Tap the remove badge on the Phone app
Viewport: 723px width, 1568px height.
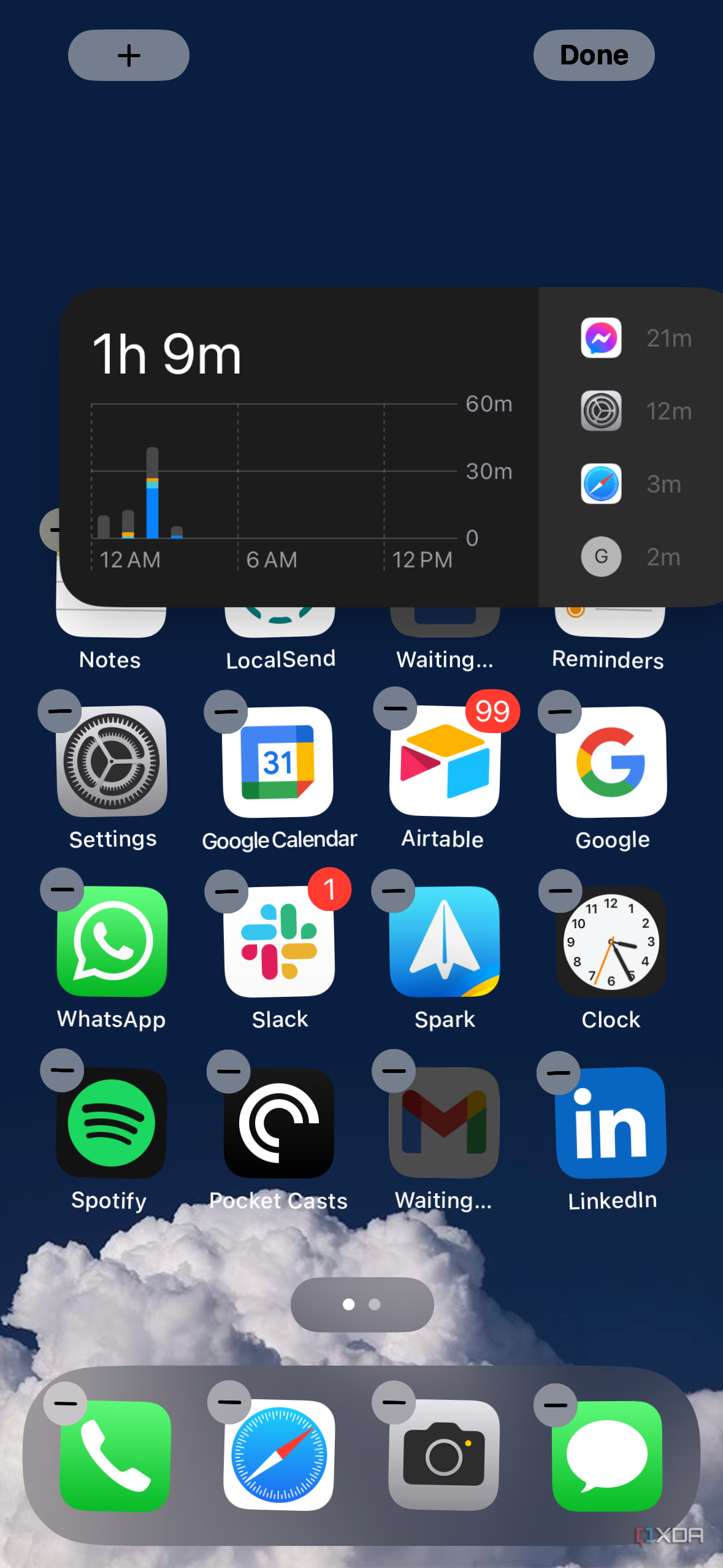coord(64,1404)
